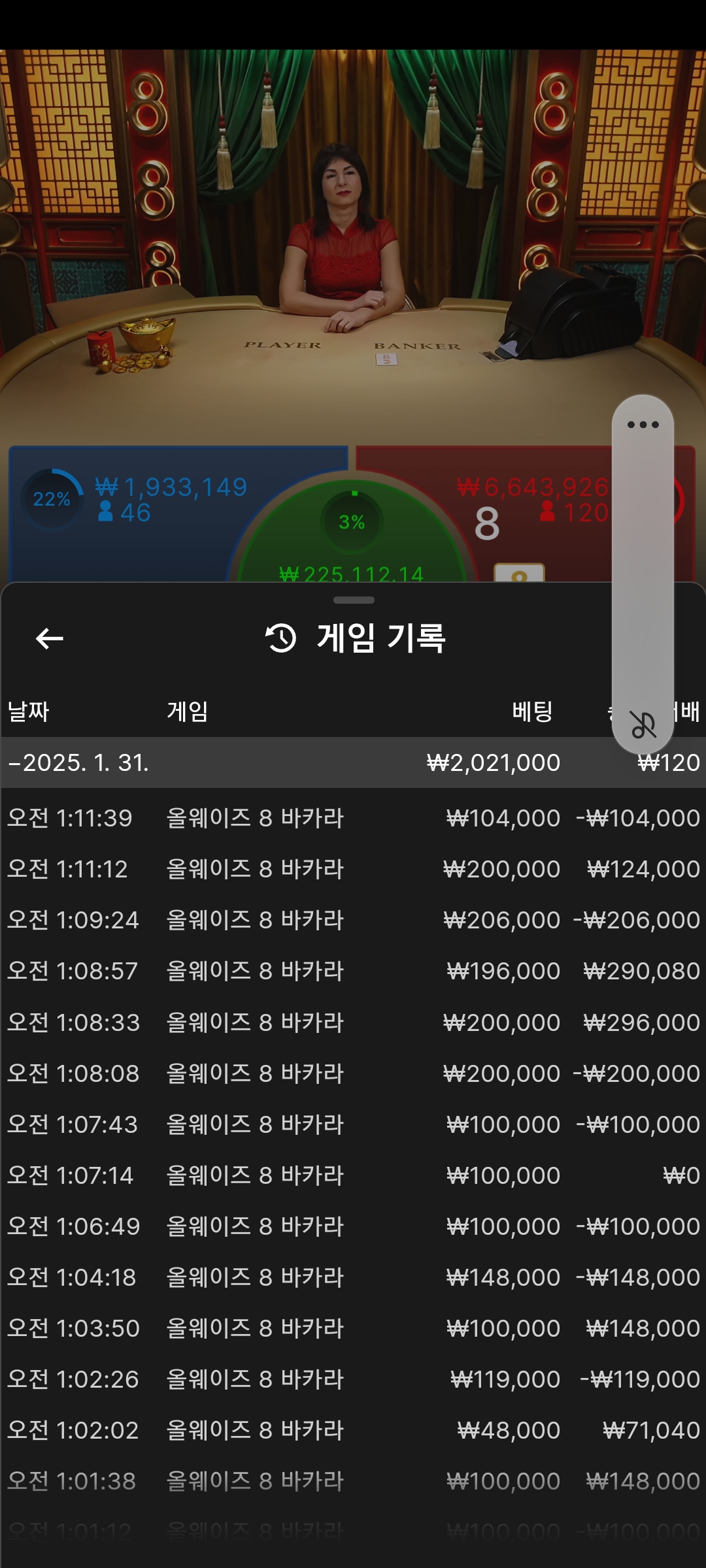
Task: Select the 오전 1:08:57 history row
Action: pyautogui.click(x=353, y=971)
